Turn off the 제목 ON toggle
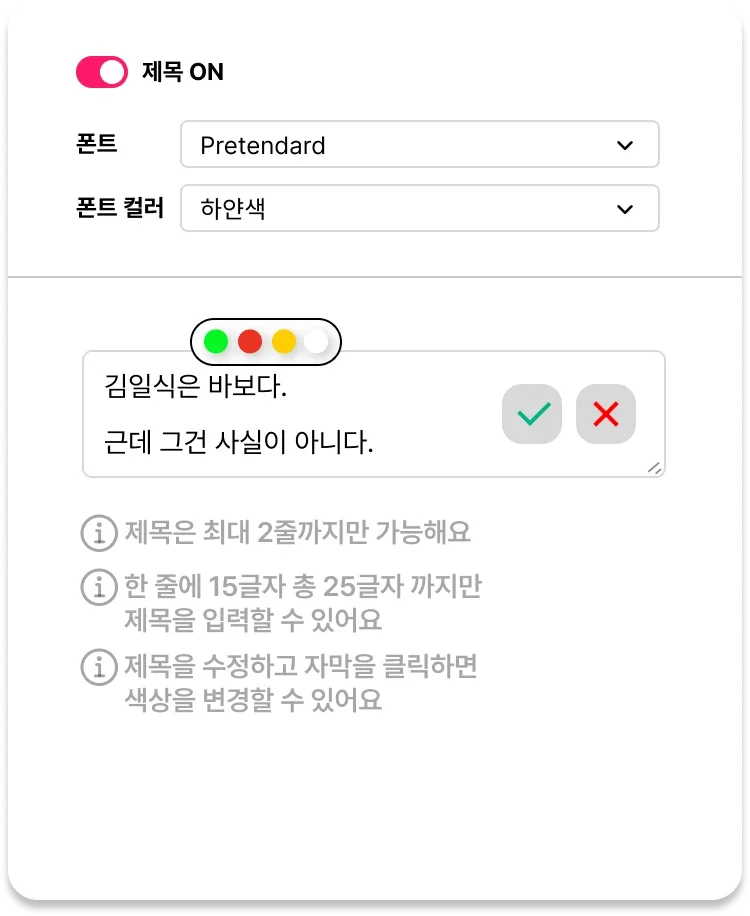The image size is (750, 916). pos(102,72)
